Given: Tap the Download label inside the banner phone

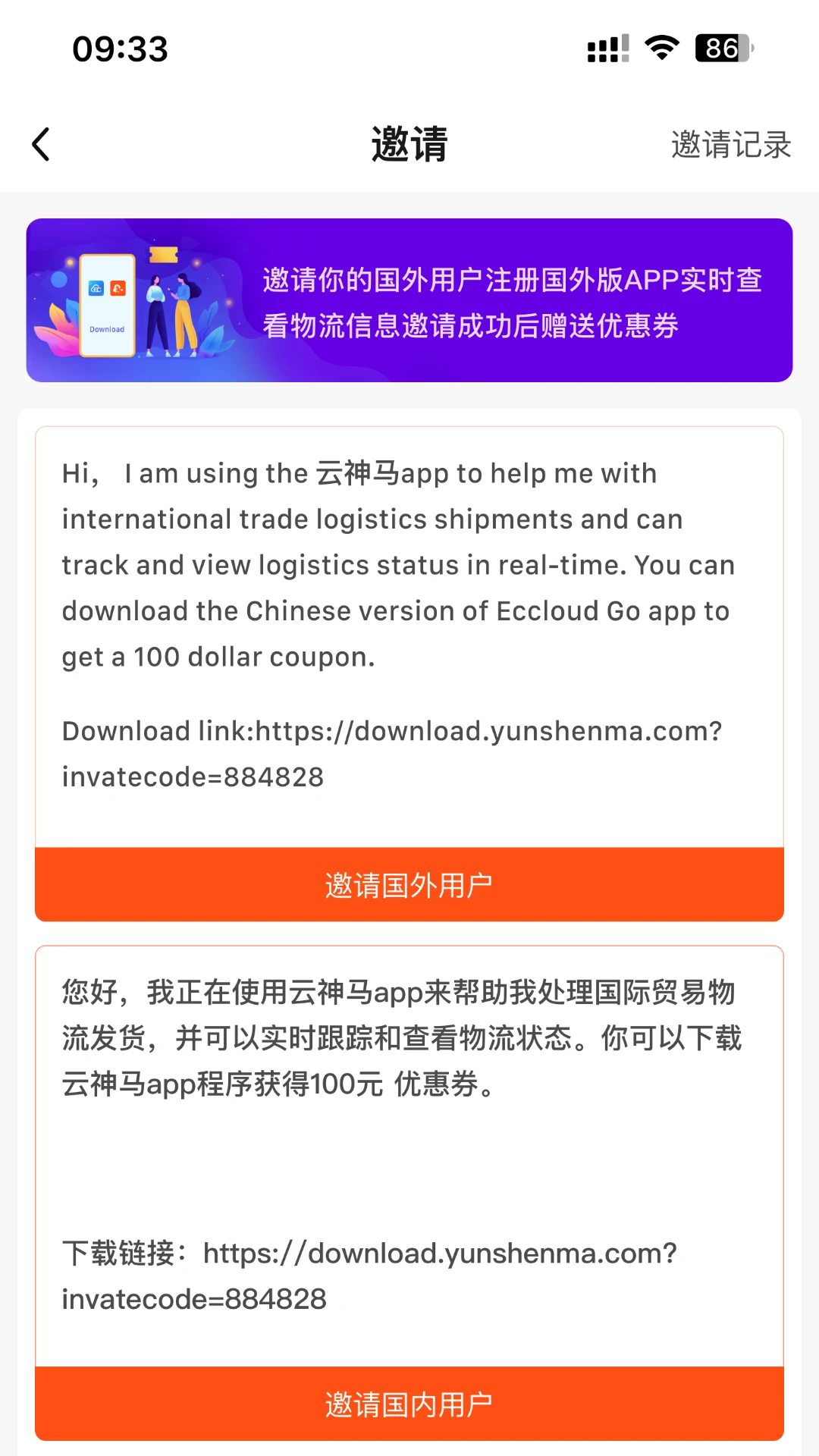Looking at the screenshot, I should (106, 329).
